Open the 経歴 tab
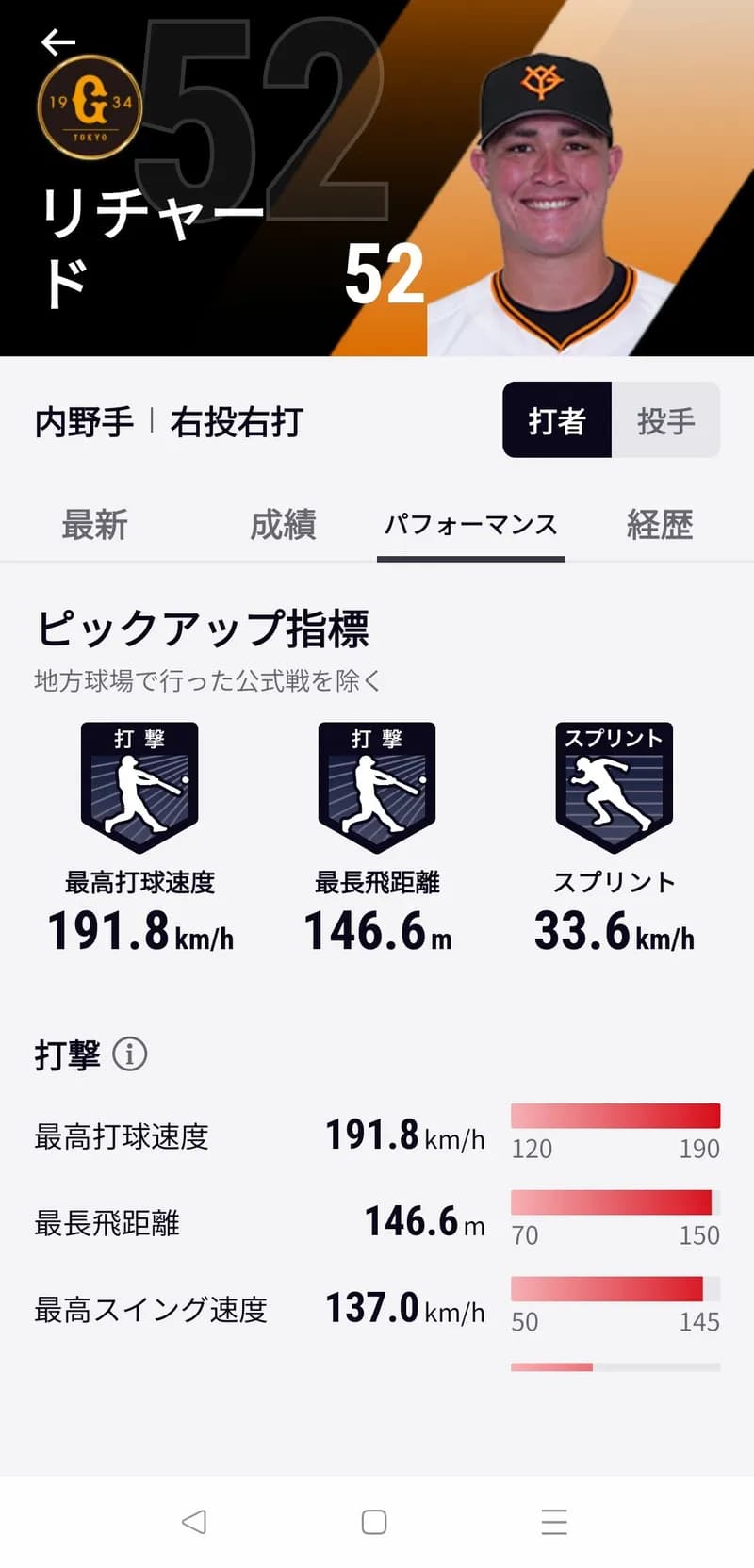 click(660, 526)
